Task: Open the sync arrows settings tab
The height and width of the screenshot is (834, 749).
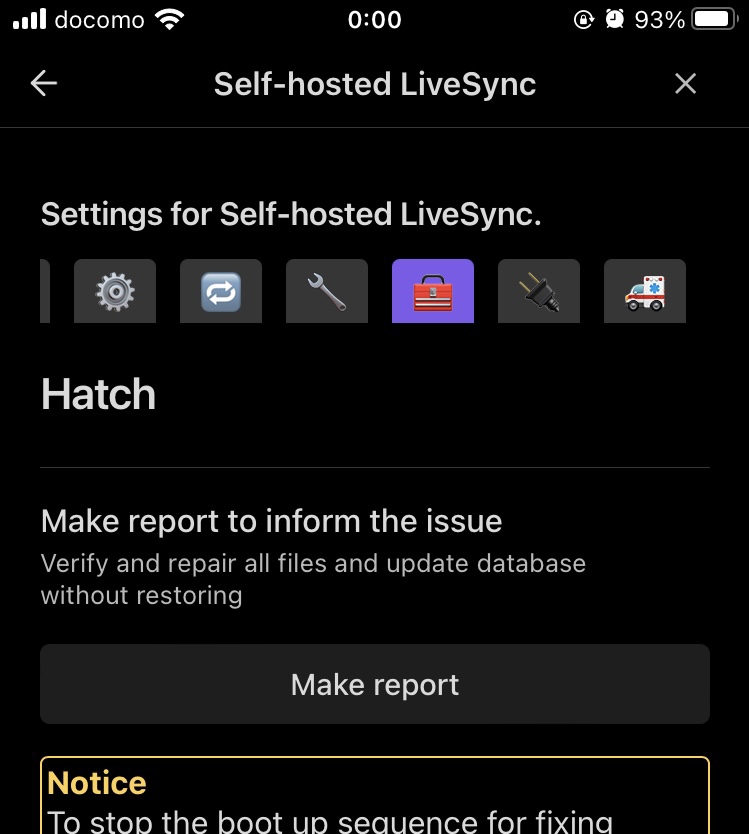Action: [x=221, y=291]
